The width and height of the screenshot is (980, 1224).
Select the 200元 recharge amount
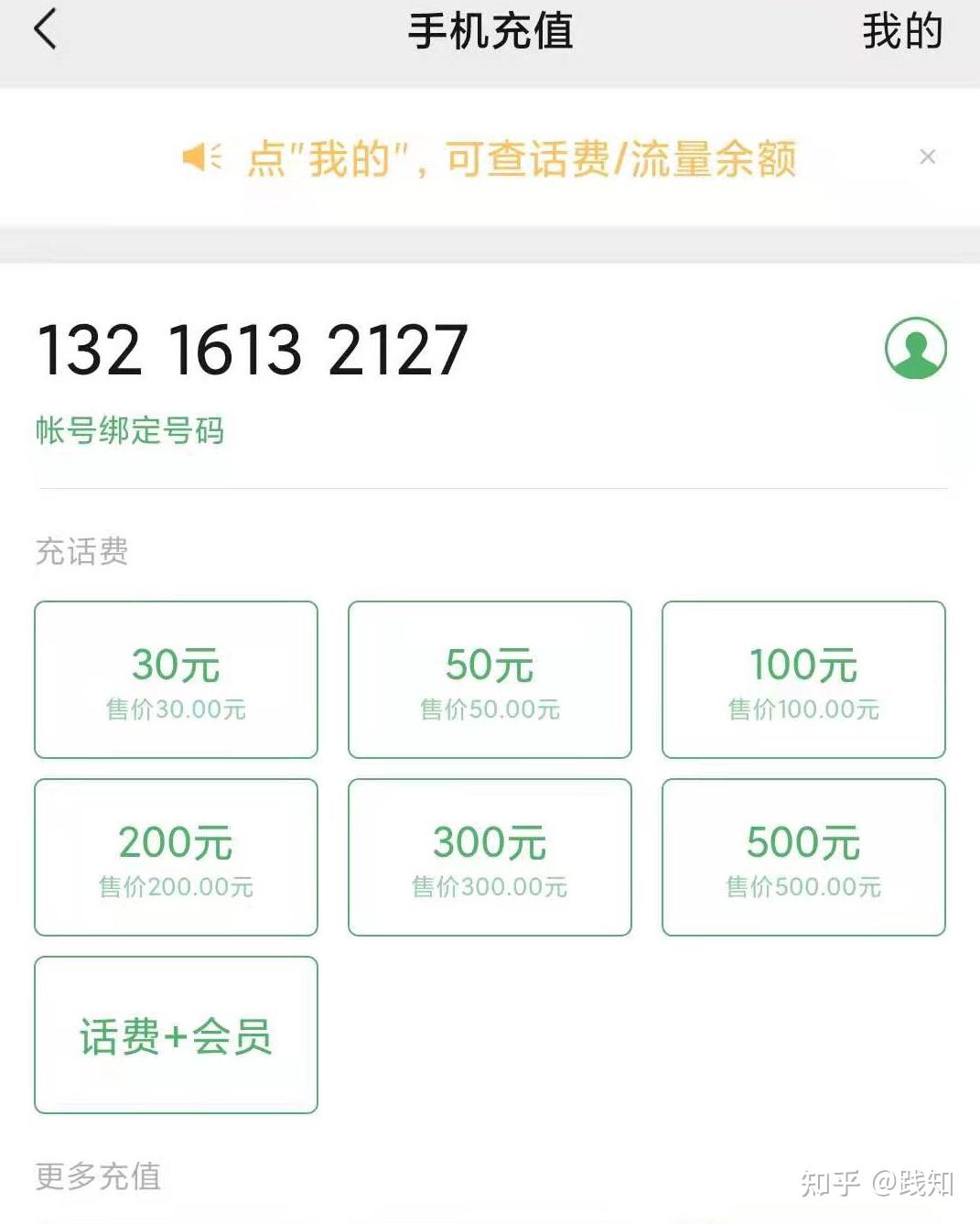[x=176, y=857]
